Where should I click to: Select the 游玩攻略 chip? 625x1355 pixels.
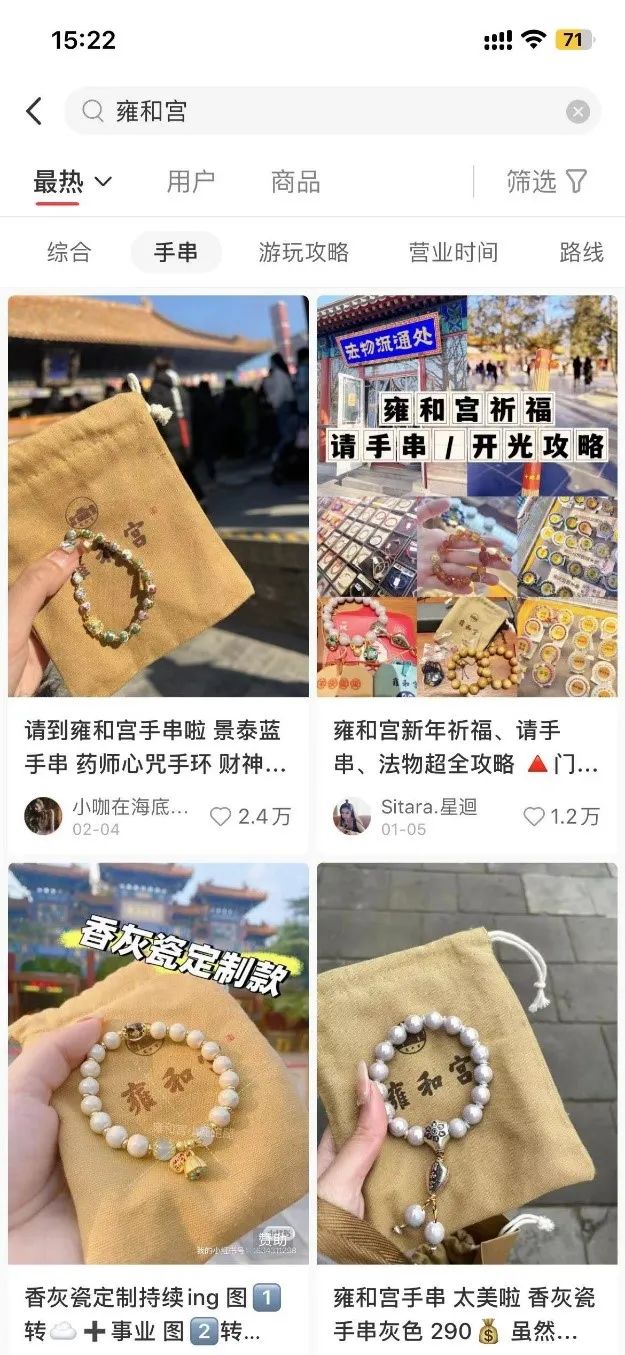304,252
